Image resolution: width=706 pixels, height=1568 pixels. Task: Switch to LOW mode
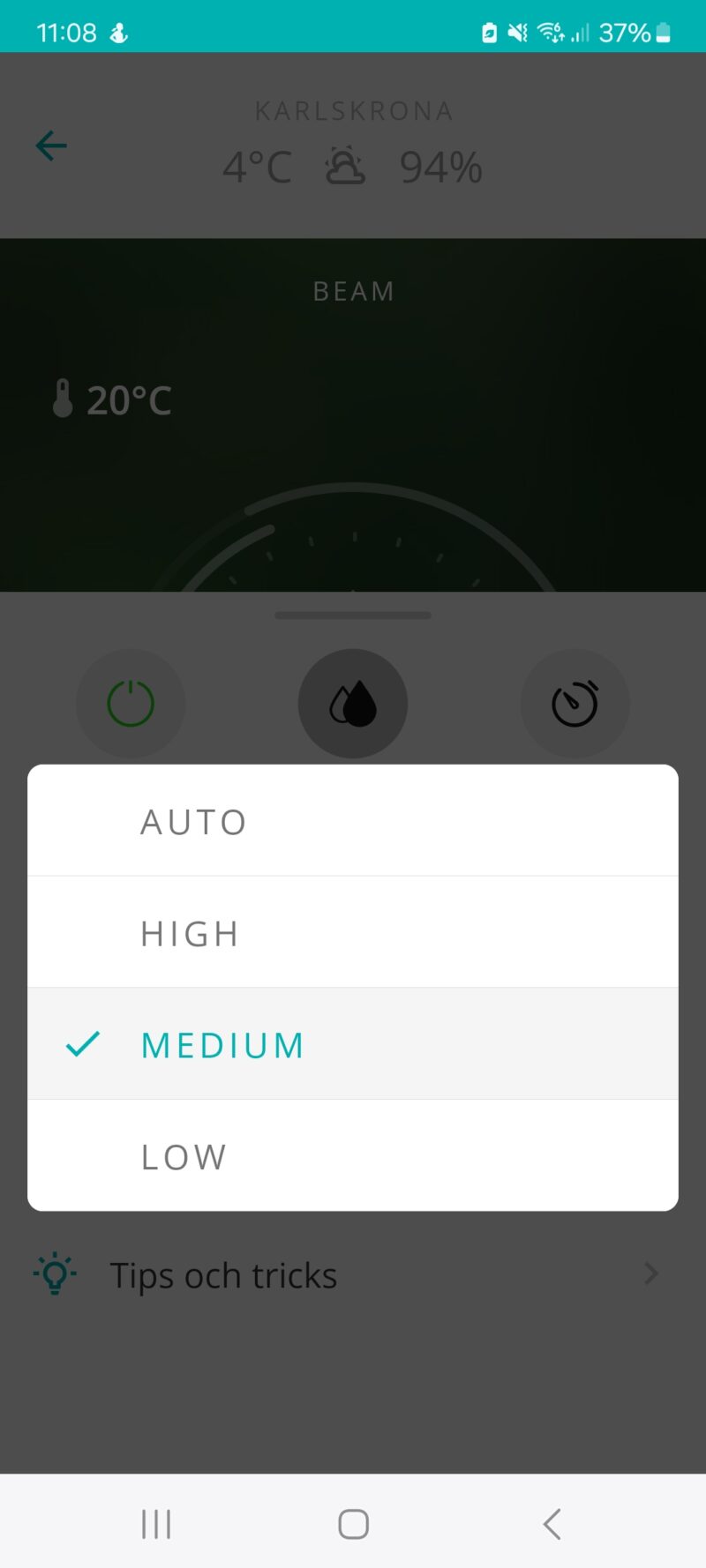point(353,1155)
